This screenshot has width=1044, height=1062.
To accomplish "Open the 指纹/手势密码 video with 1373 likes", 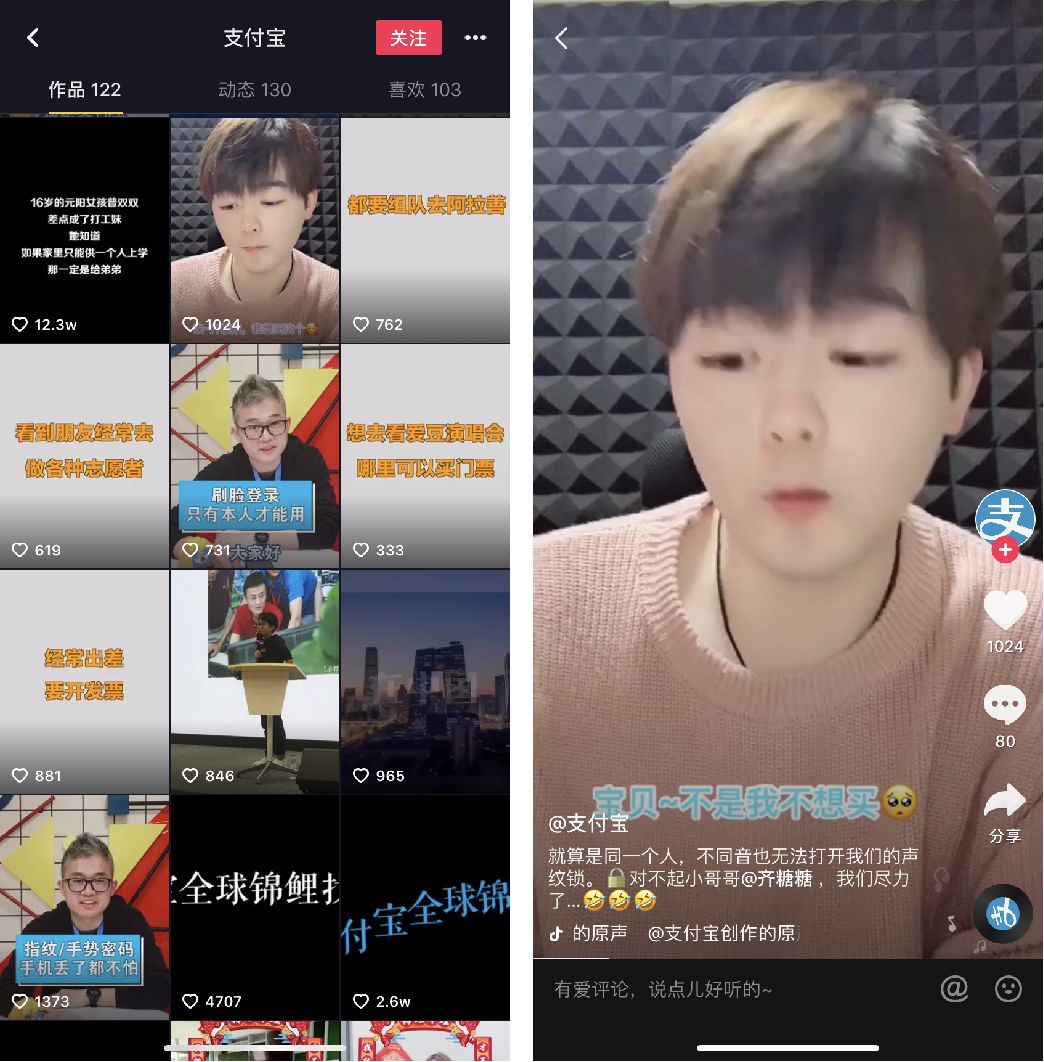I will (x=84, y=907).
